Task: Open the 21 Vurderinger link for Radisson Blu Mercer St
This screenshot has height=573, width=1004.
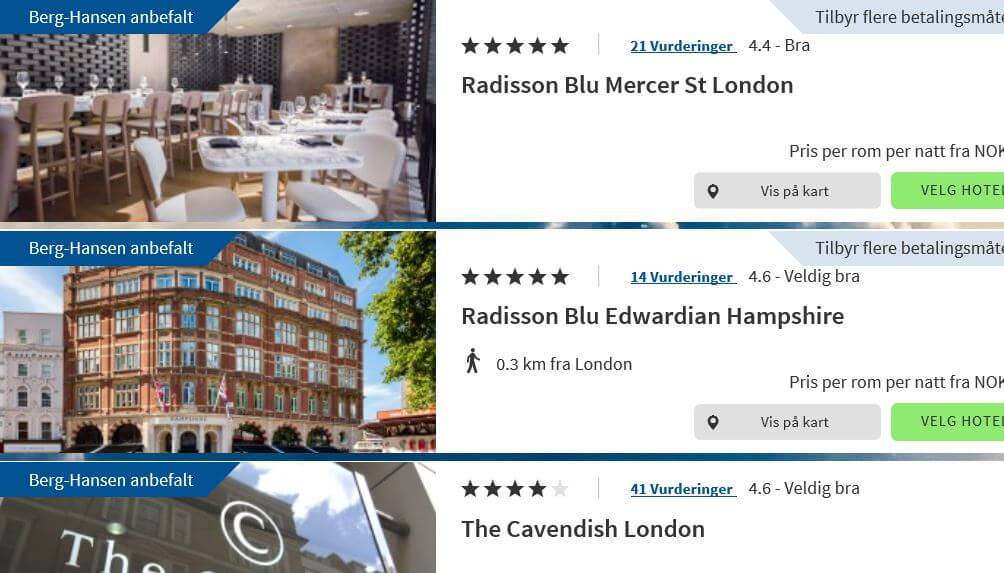Action: 682,46
